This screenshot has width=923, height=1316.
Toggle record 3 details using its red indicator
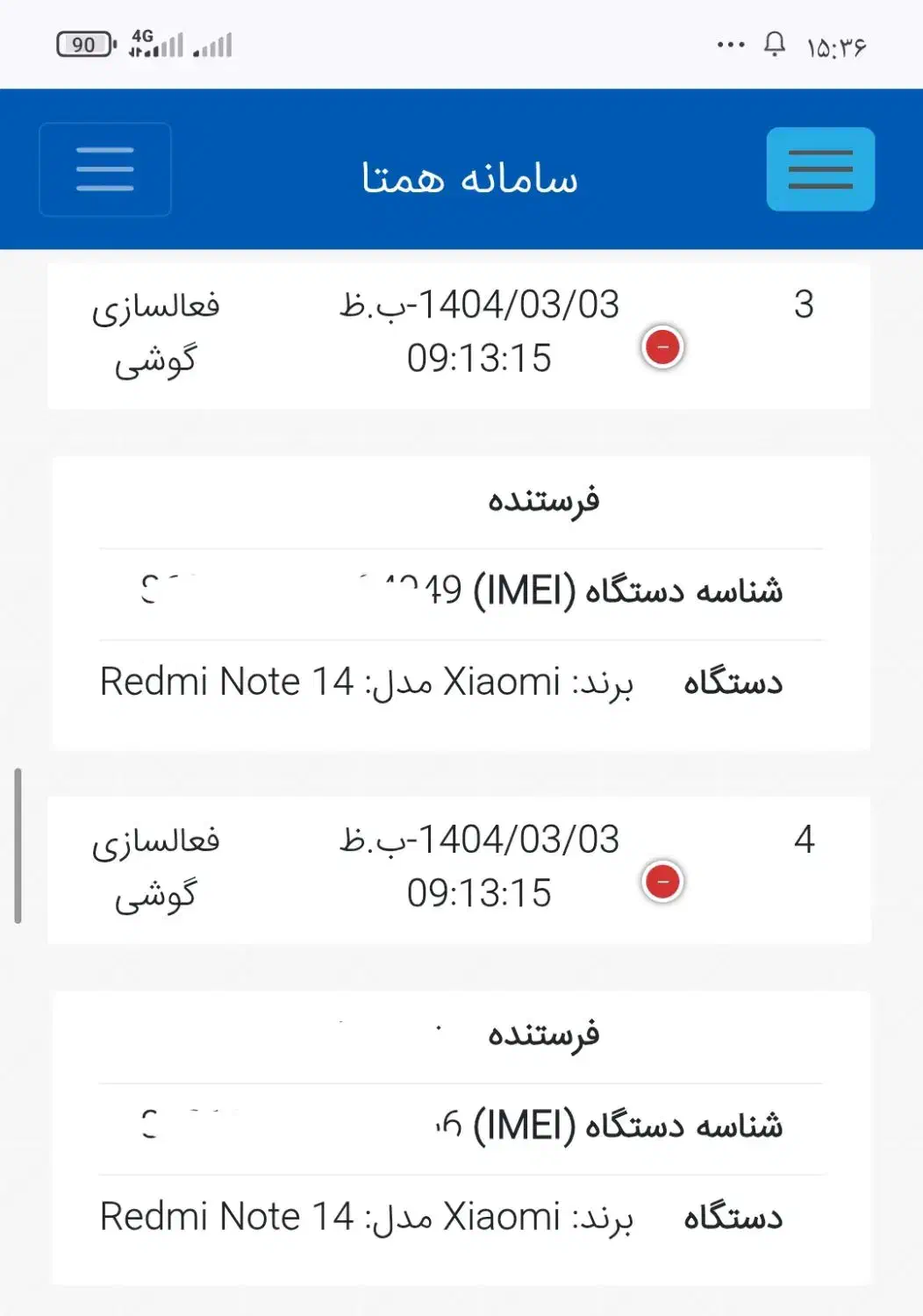coord(662,346)
